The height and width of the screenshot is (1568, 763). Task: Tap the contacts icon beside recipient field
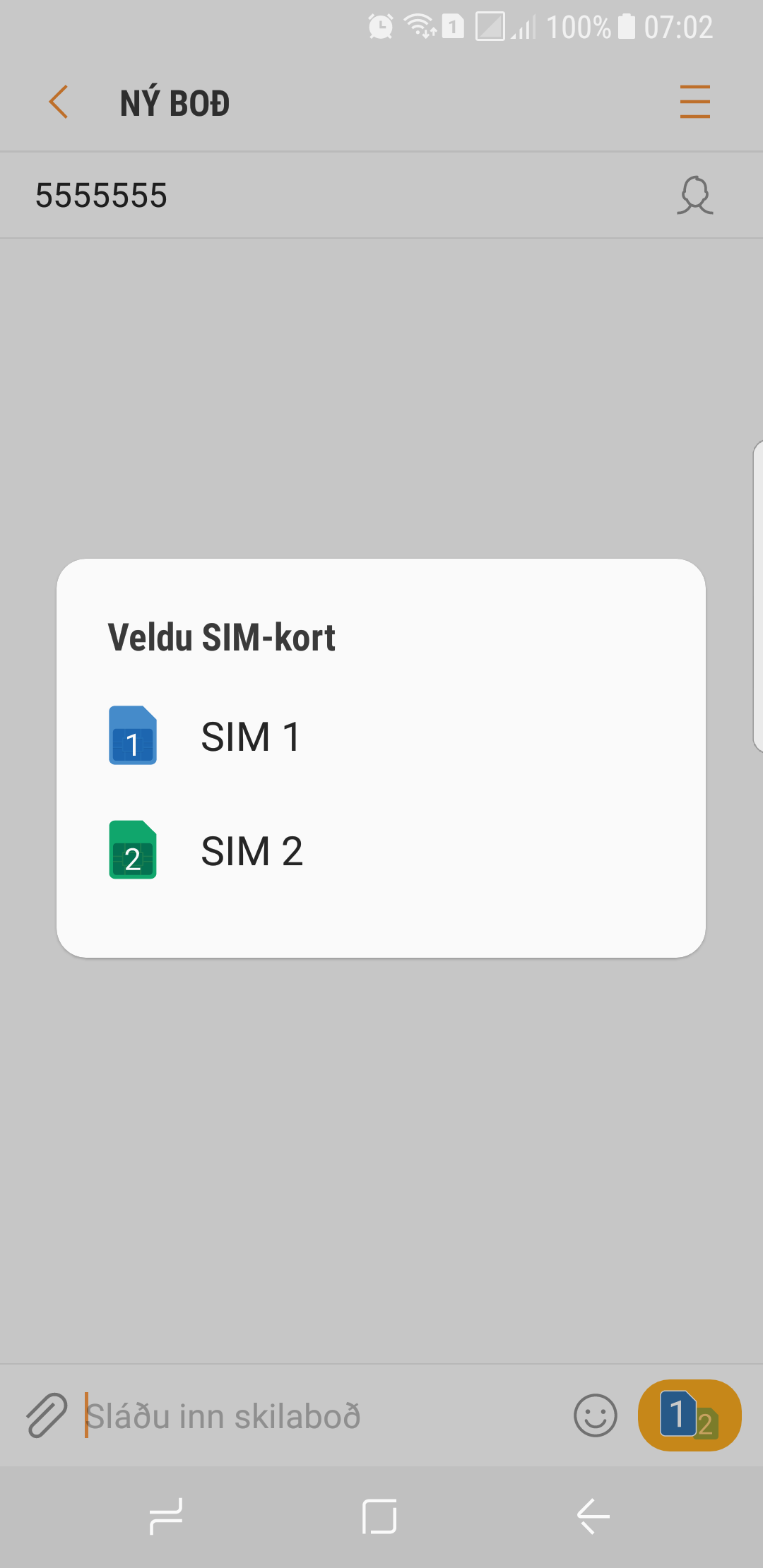[x=694, y=196]
